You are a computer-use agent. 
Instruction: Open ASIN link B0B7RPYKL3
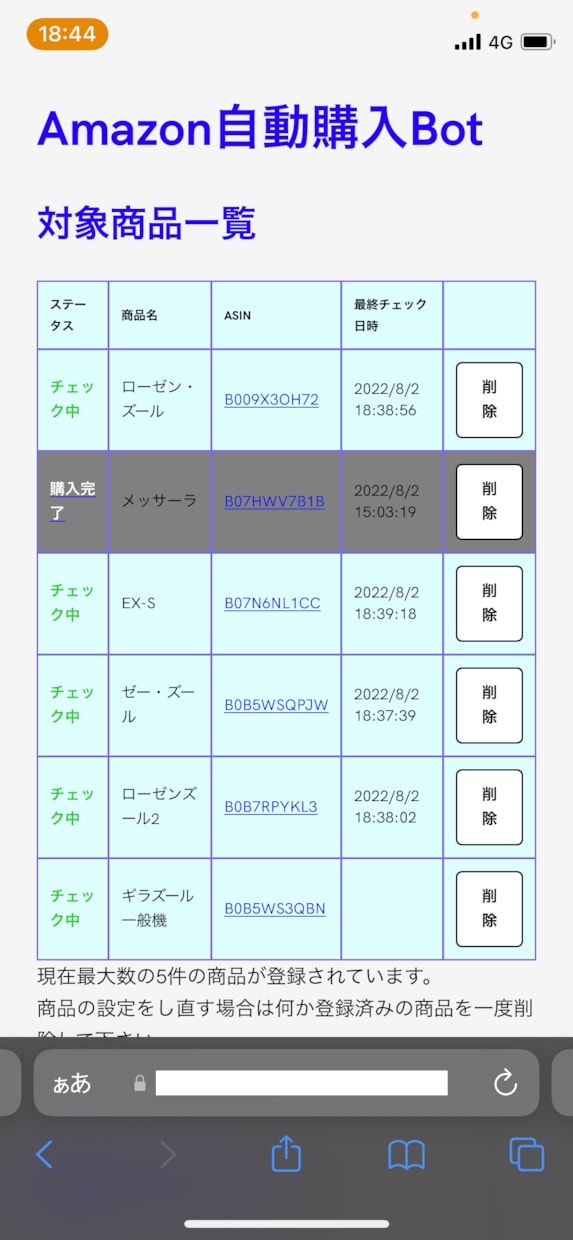pyautogui.click(x=271, y=807)
